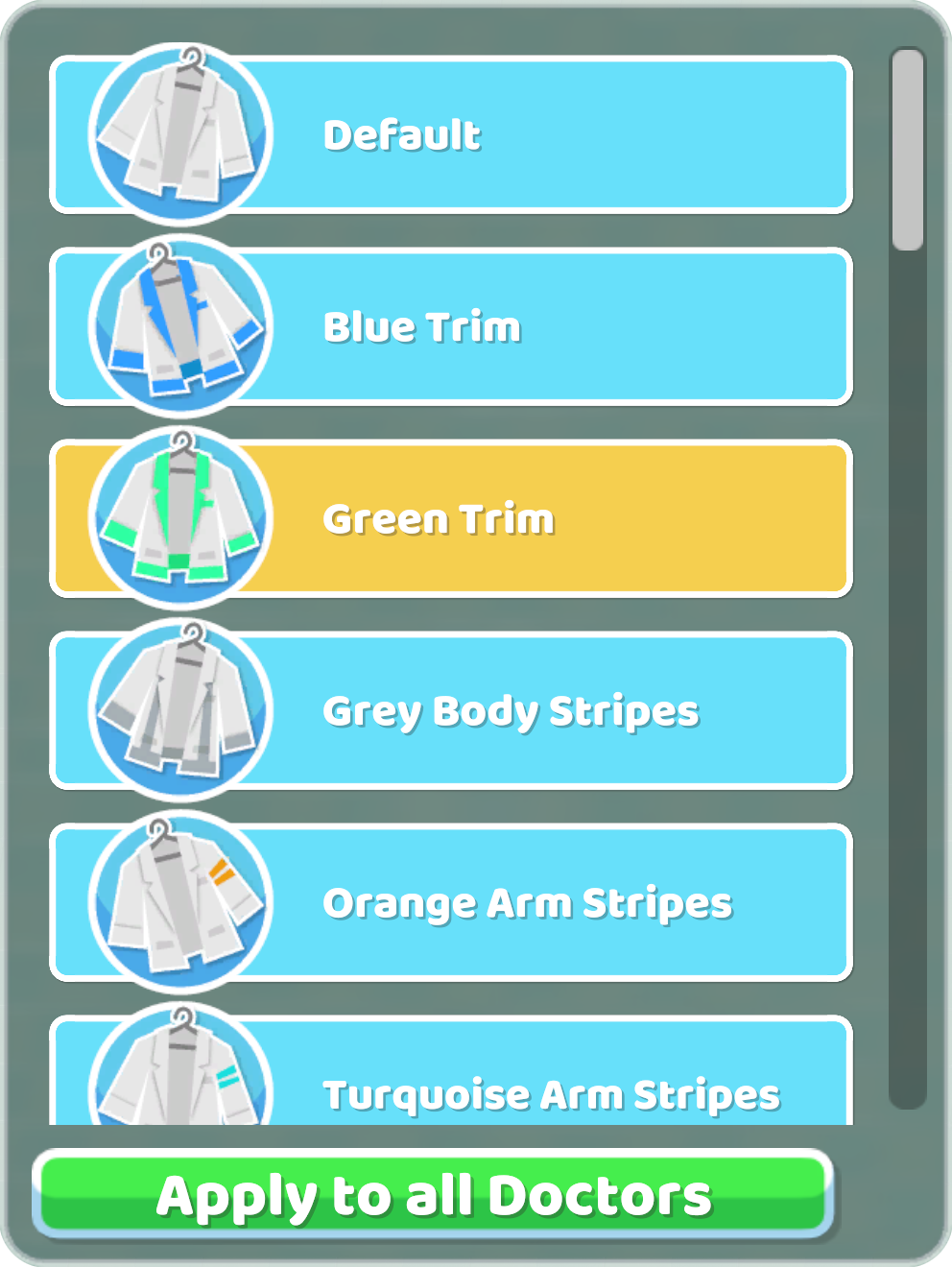Select the Turquoise Arm Stripes coat
Viewport: 952px width, 1267px height.
[x=451, y=1080]
